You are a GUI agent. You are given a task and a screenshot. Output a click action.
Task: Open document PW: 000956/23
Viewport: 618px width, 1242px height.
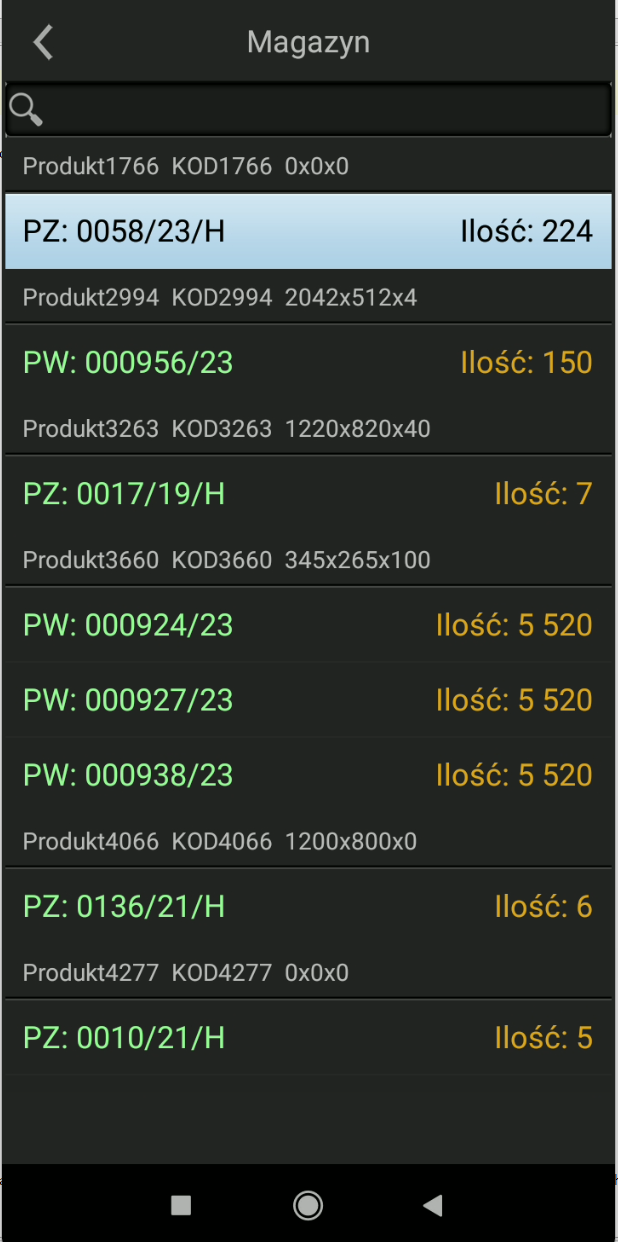[x=308, y=363]
